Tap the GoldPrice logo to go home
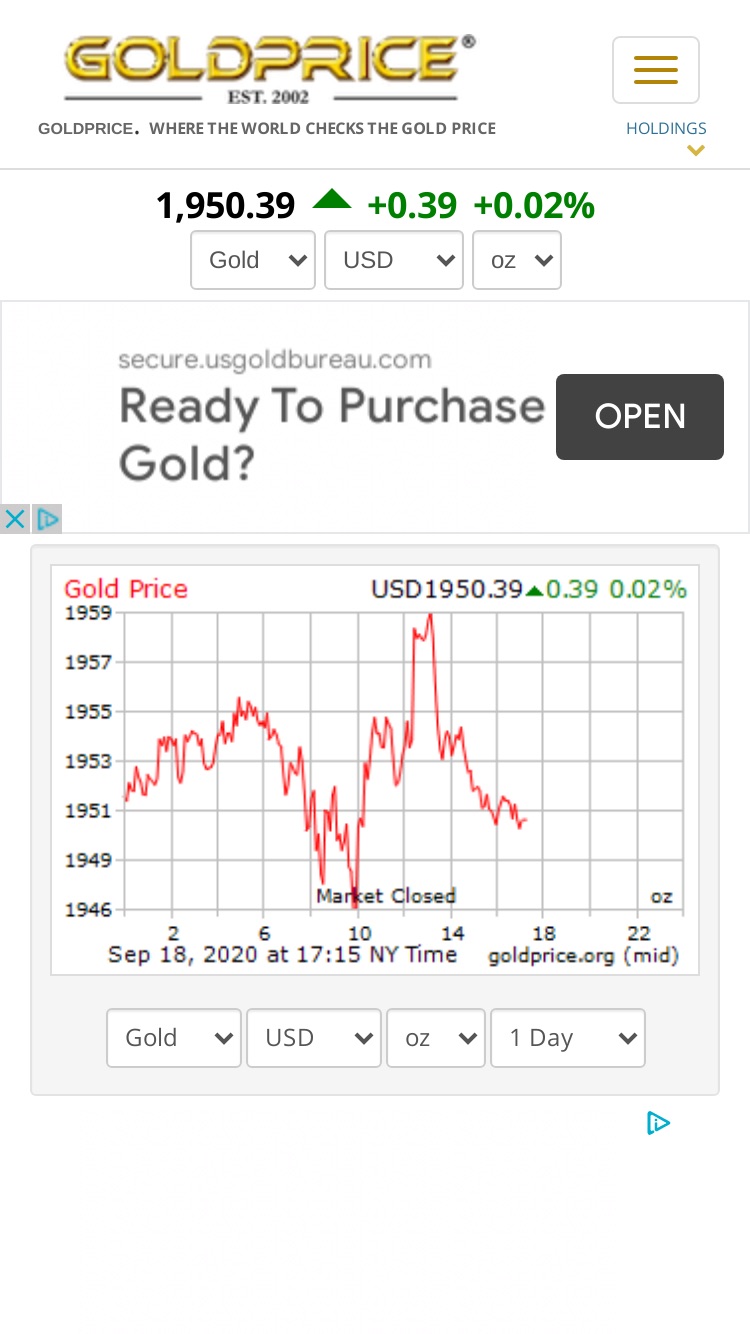 coord(270,68)
